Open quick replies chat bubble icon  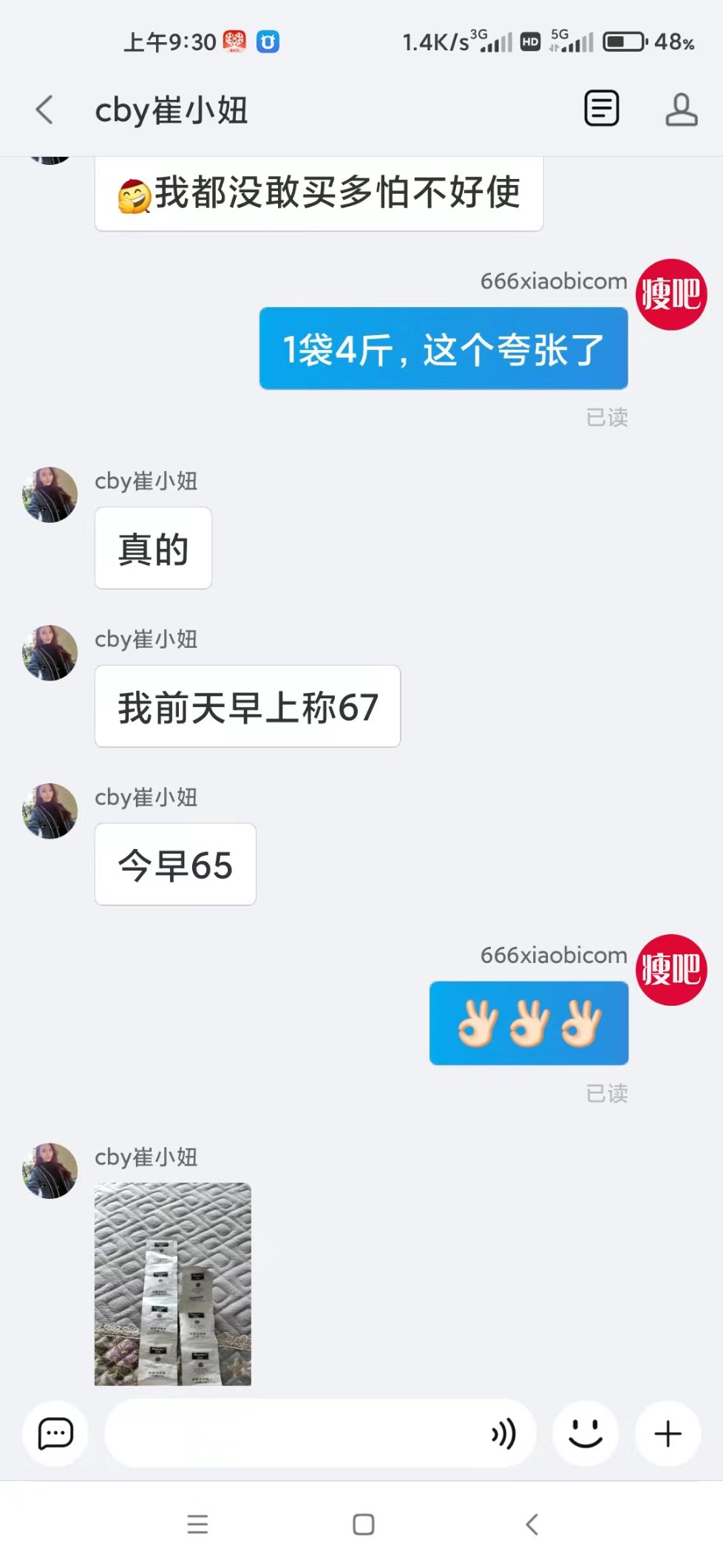click(55, 1433)
